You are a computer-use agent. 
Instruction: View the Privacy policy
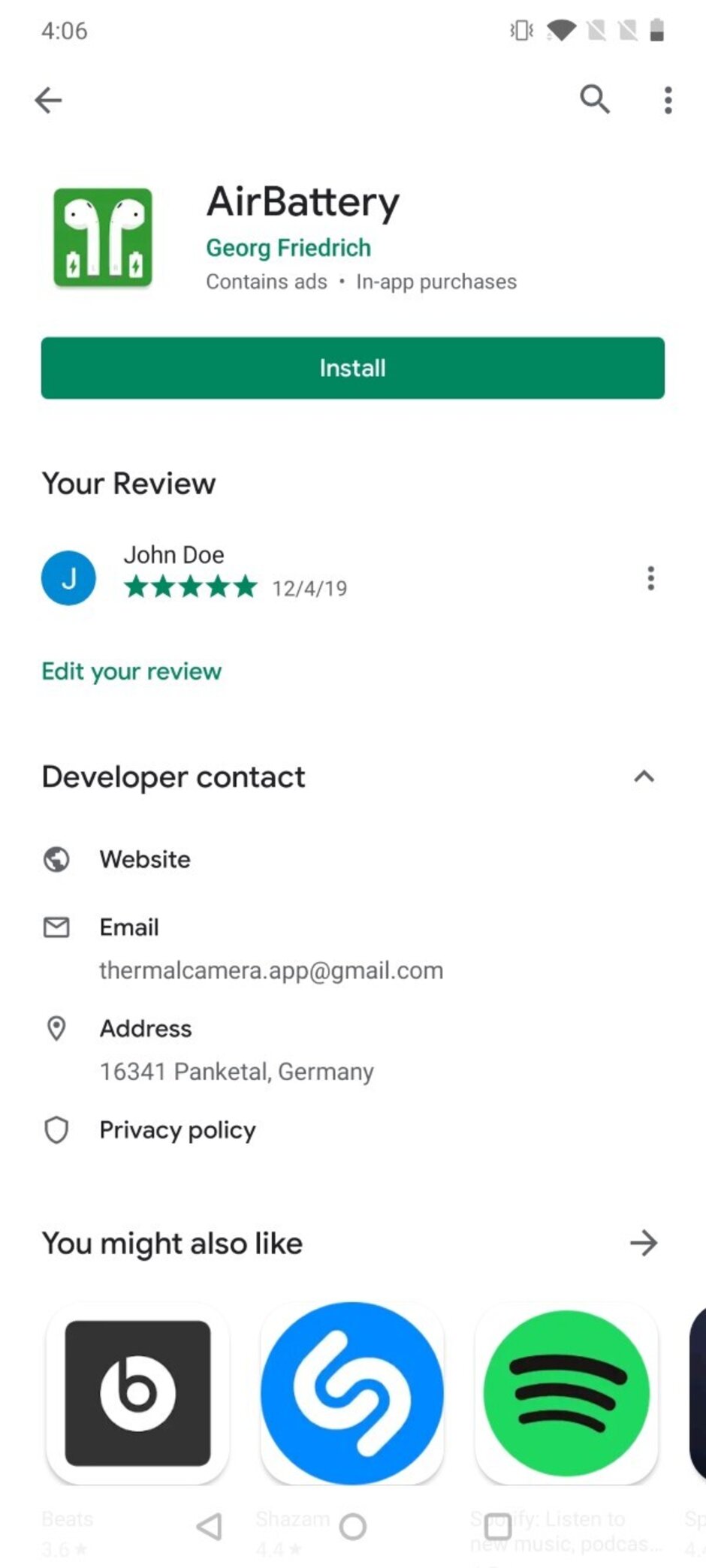pyautogui.click(x=177, y=1130)
